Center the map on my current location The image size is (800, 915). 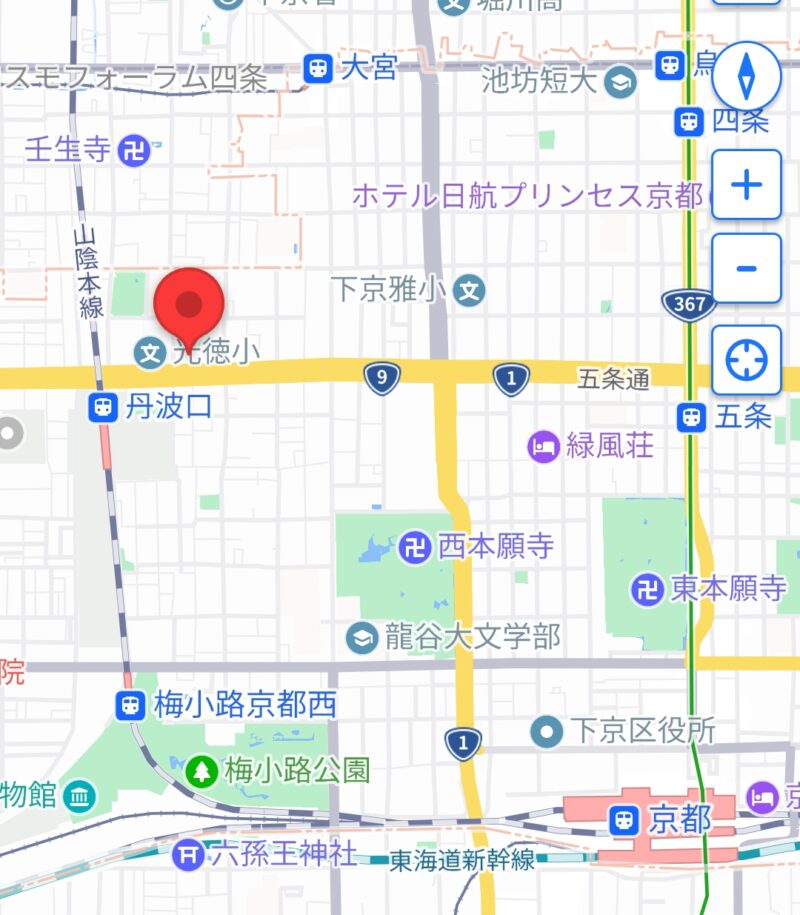(x=746, y=359)
